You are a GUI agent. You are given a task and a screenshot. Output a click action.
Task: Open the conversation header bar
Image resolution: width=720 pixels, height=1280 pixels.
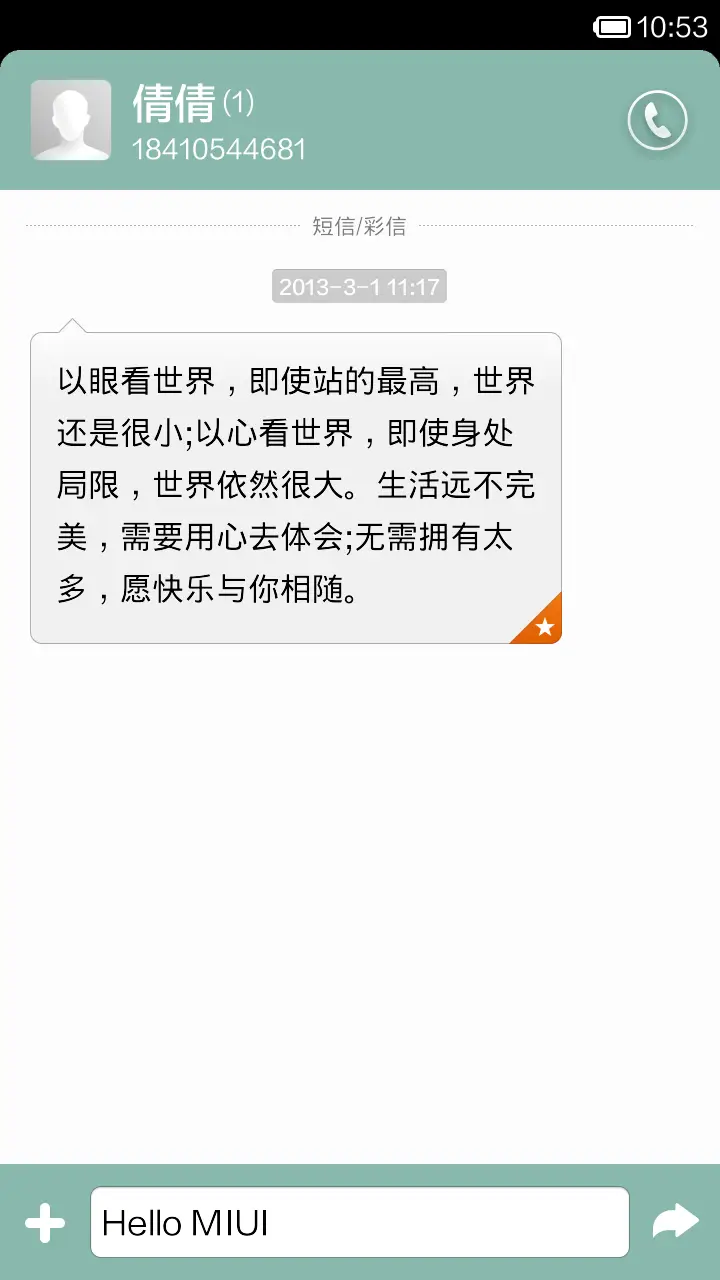360,120
